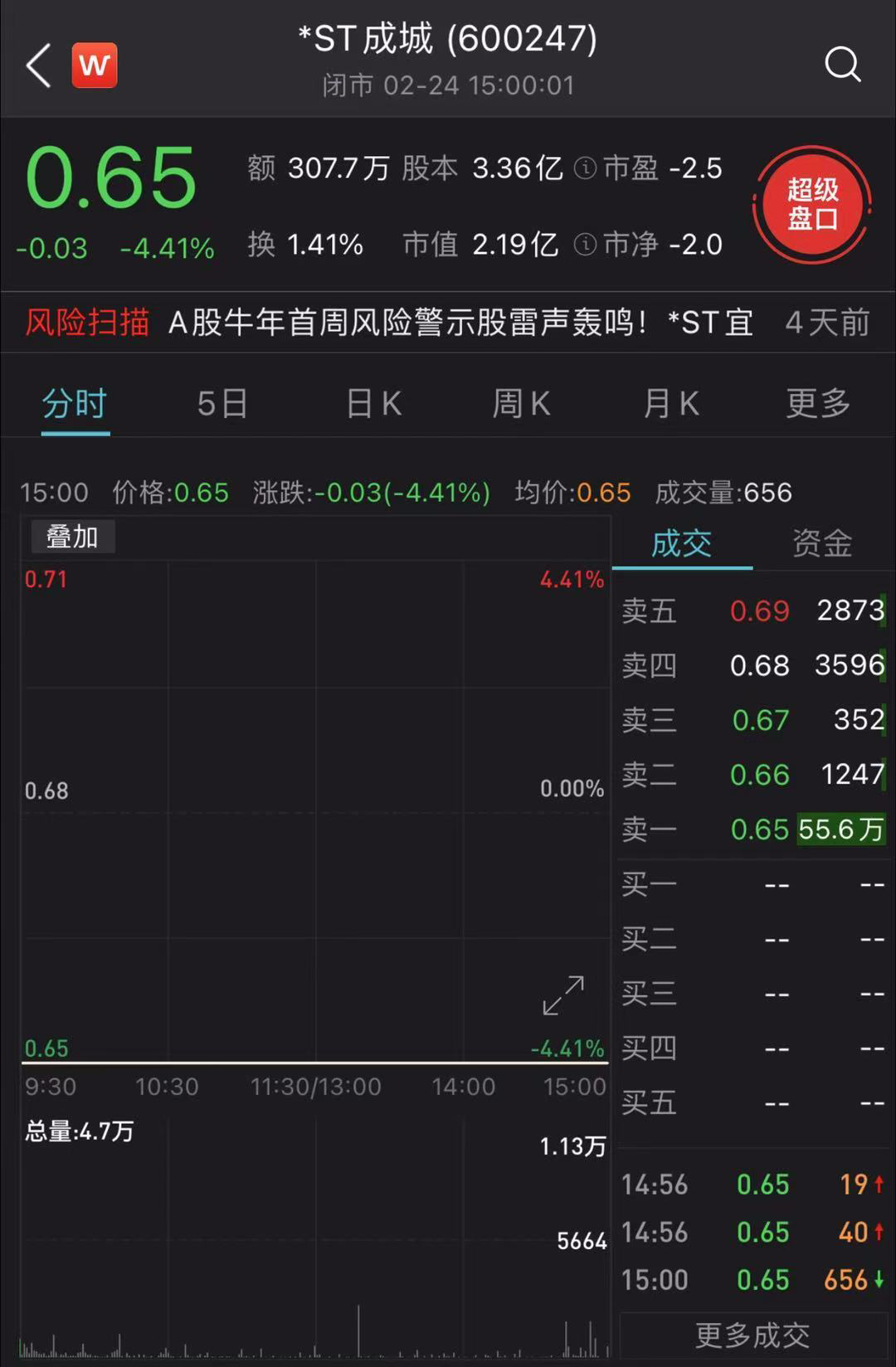Screen dimensions: 896x1367
Task: Open 更多成交 for more trades
Action: tap(752, 1335)
